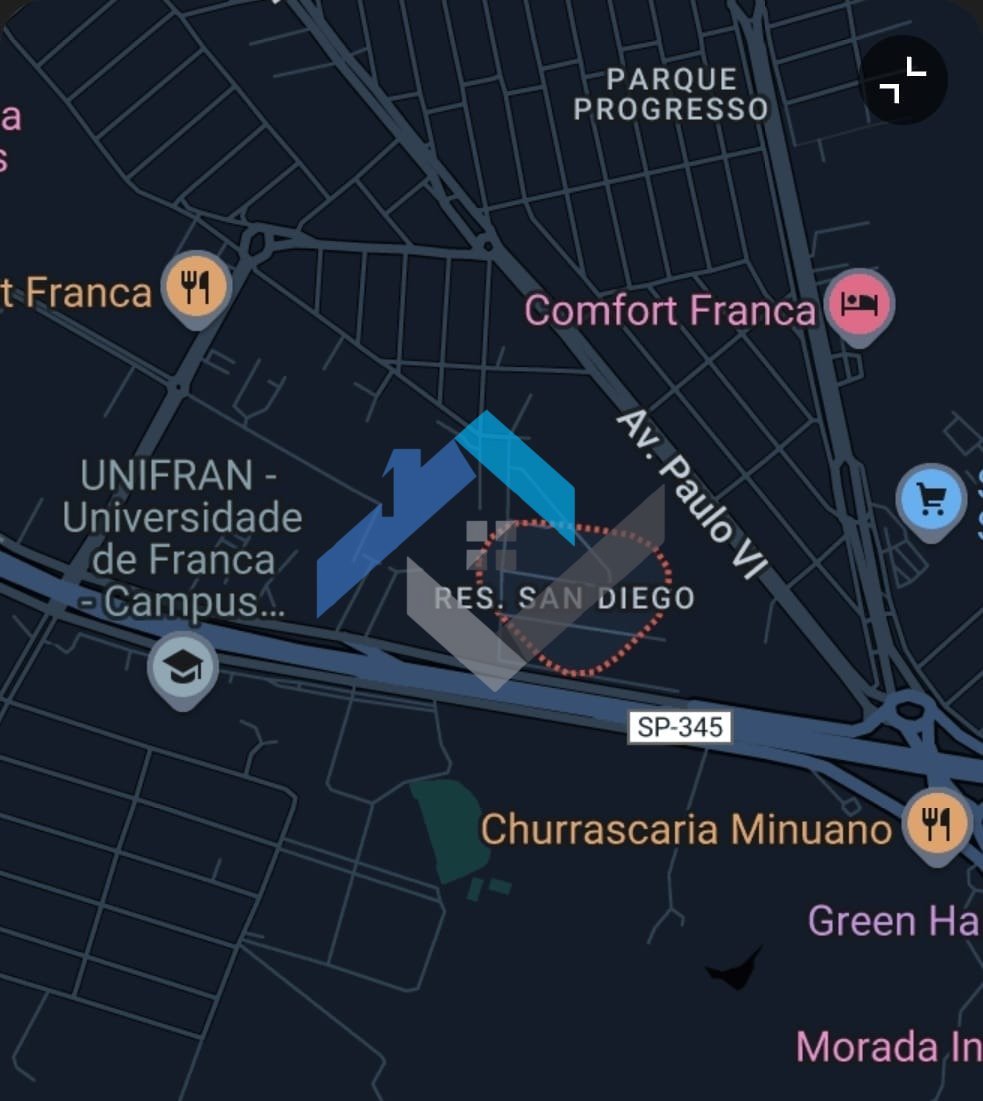The height and width of the screenshot is (1101, 983).
Task: Select the restaurant pin beside "t Franca"
Action: pos(196,288)
